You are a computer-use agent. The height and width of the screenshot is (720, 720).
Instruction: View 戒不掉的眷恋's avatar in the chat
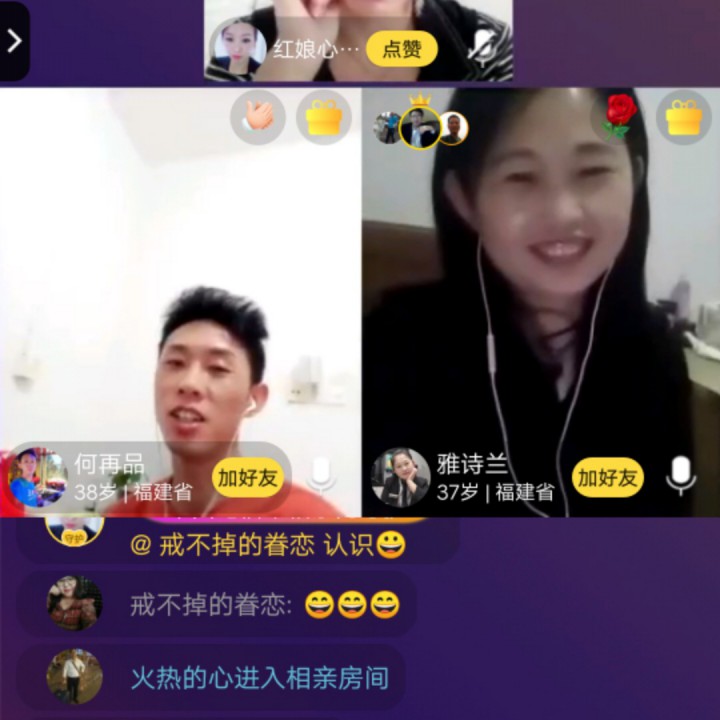[x=75, y=603]
